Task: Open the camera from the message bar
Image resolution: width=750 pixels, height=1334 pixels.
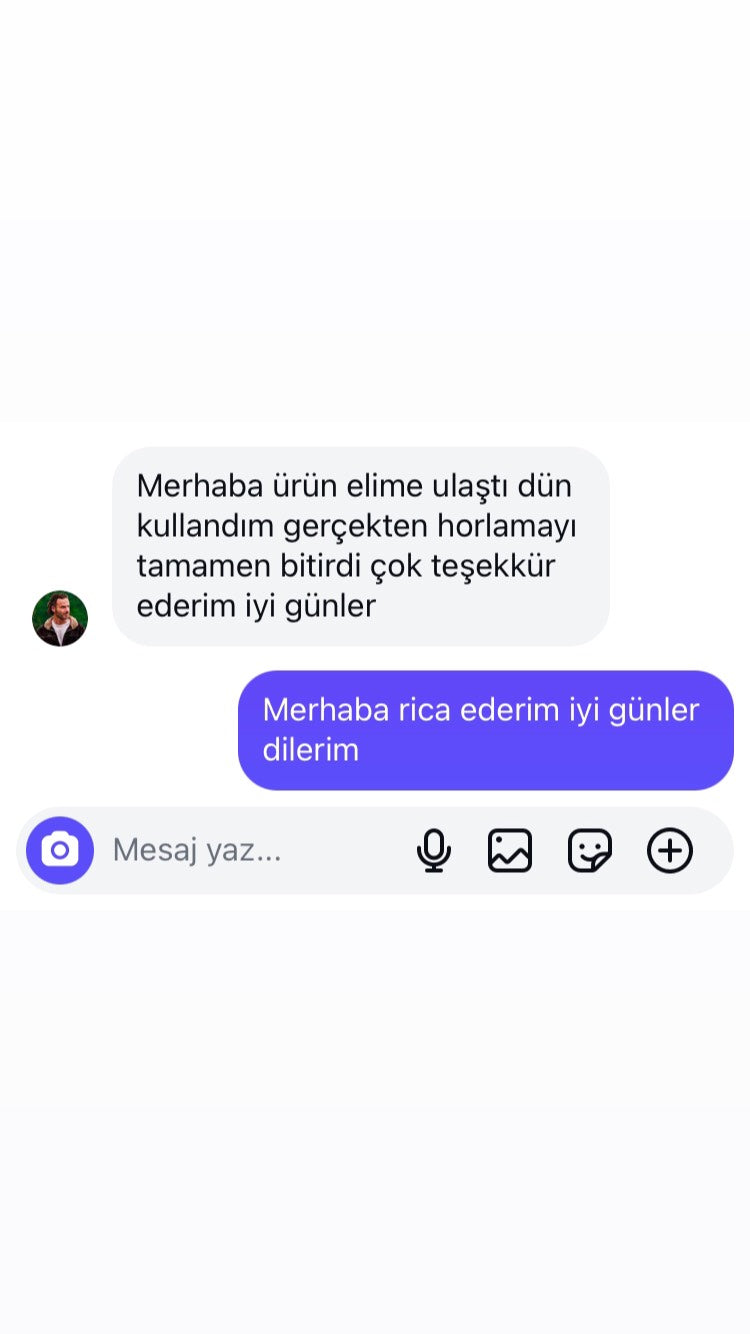Action: coord(60,851)
